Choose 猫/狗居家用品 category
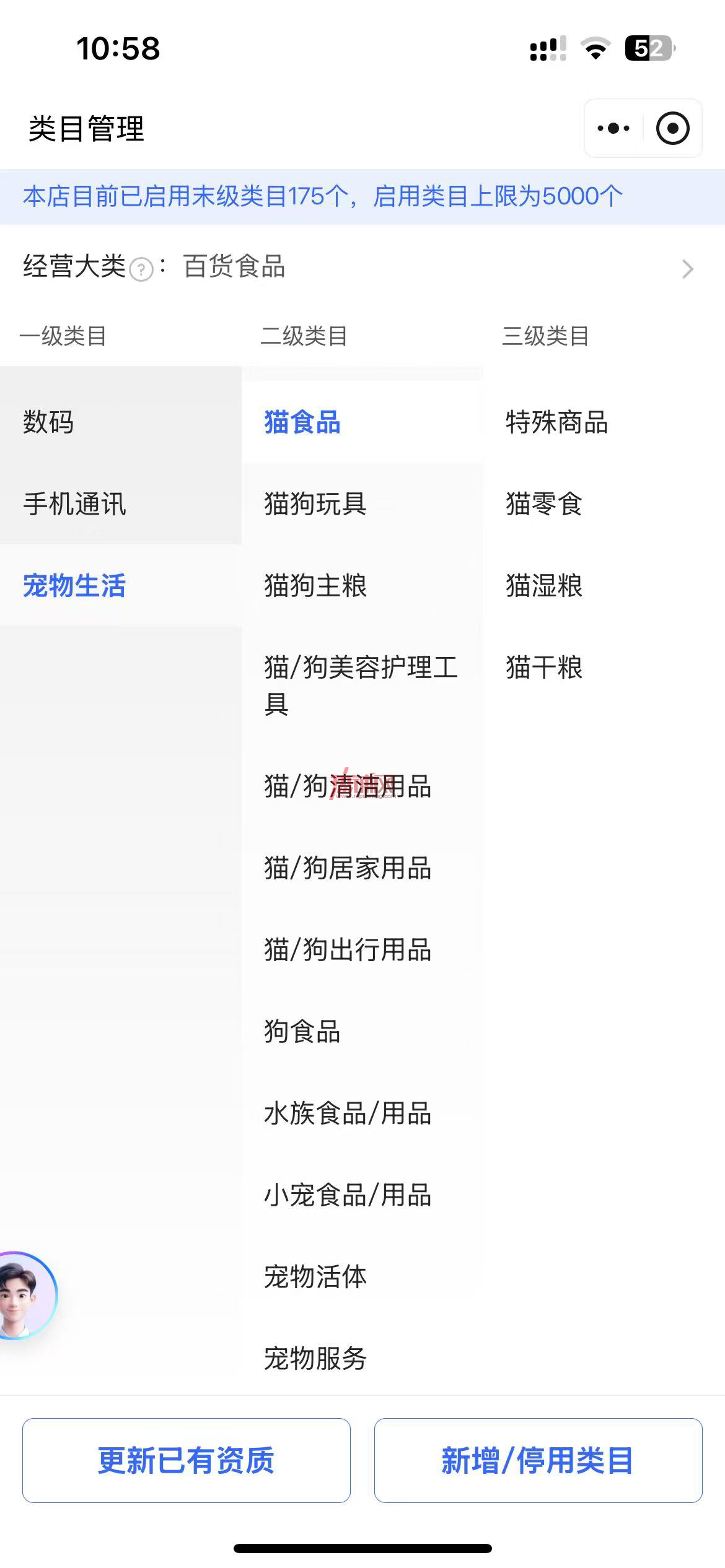The width and height of the screenshot is (725, 1568). (362, 868)
